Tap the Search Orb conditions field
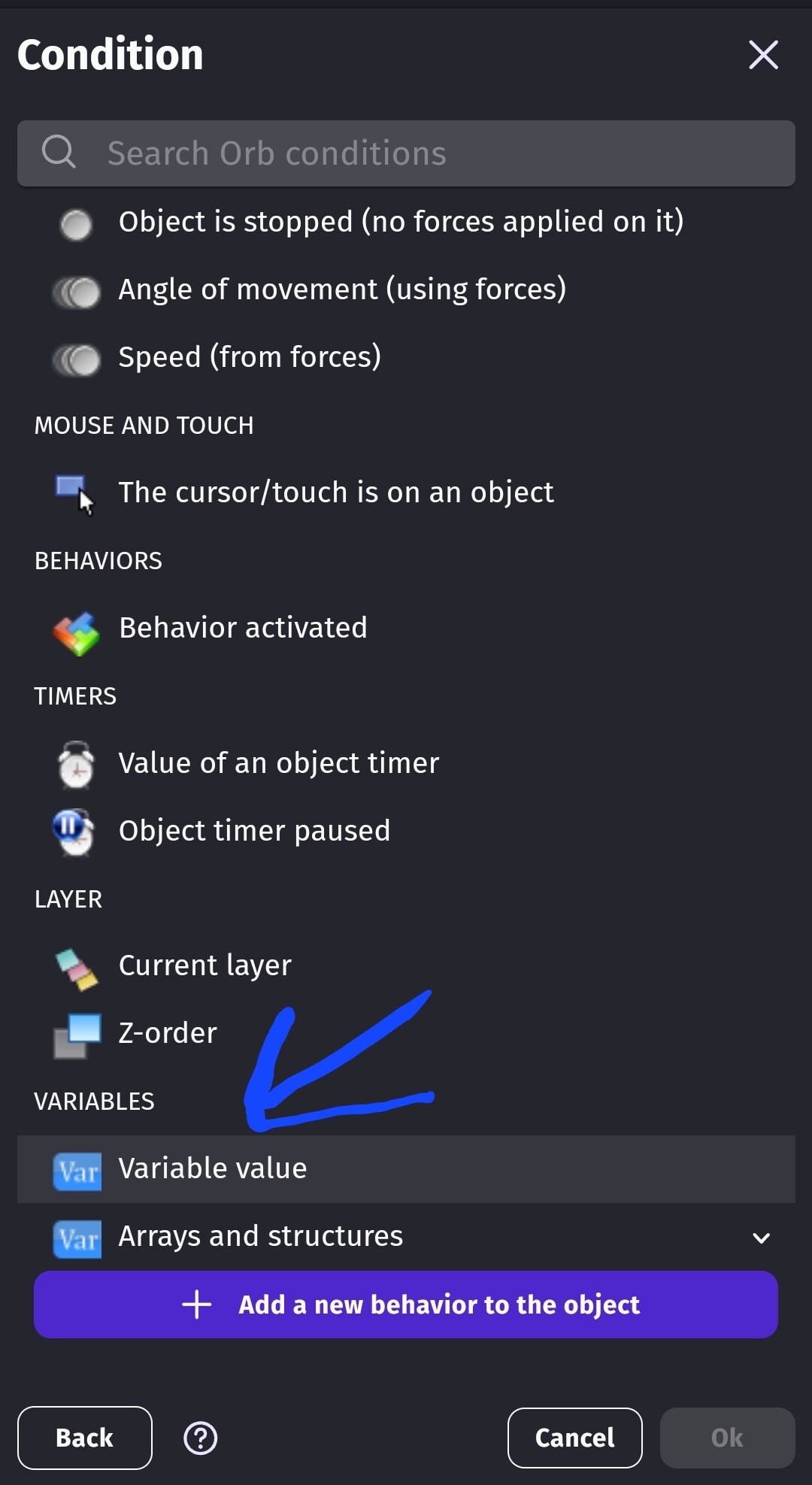 click(x=406, y=153)
